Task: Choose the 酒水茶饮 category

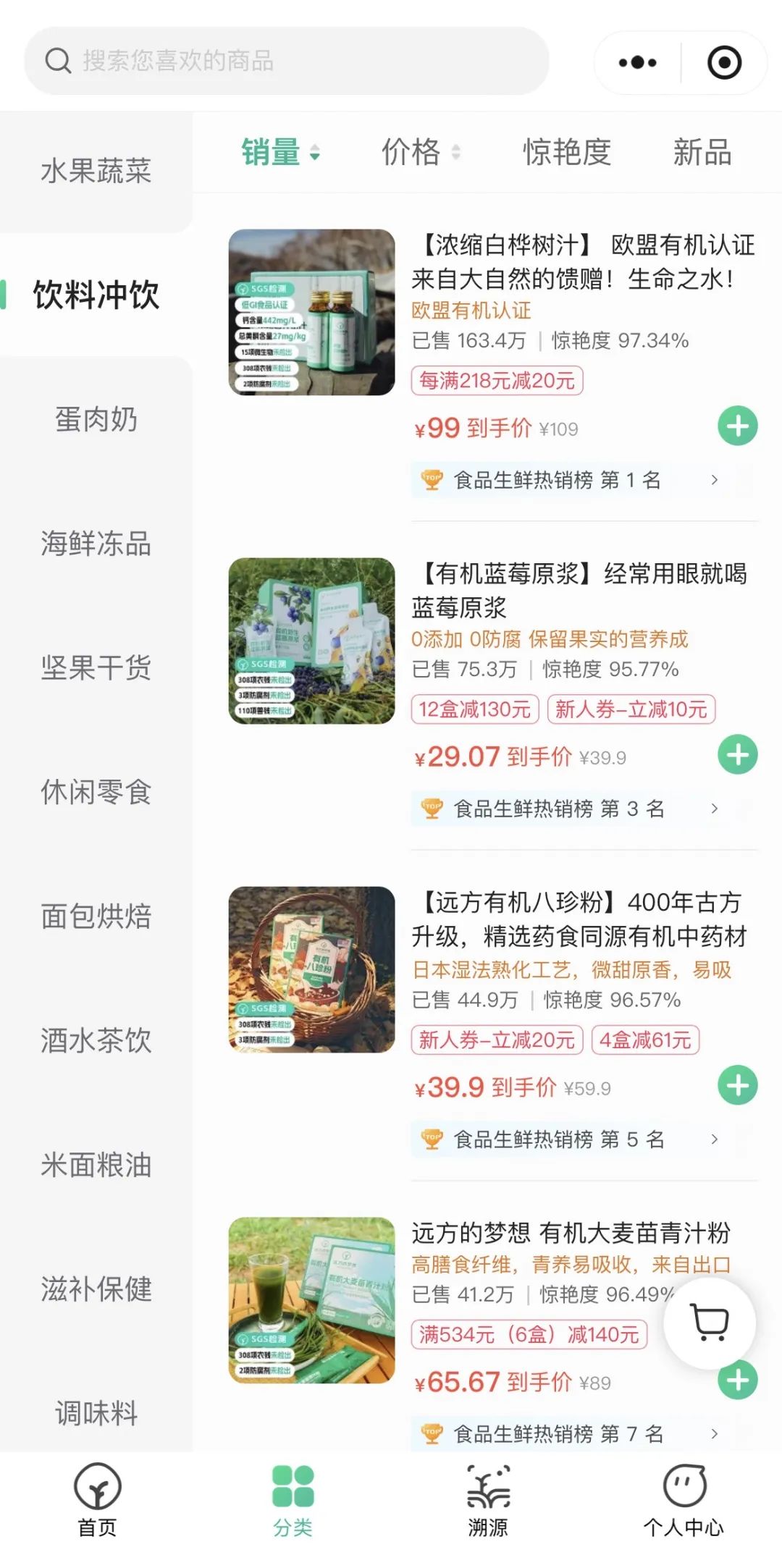Action: click(x=96, y=1040)
